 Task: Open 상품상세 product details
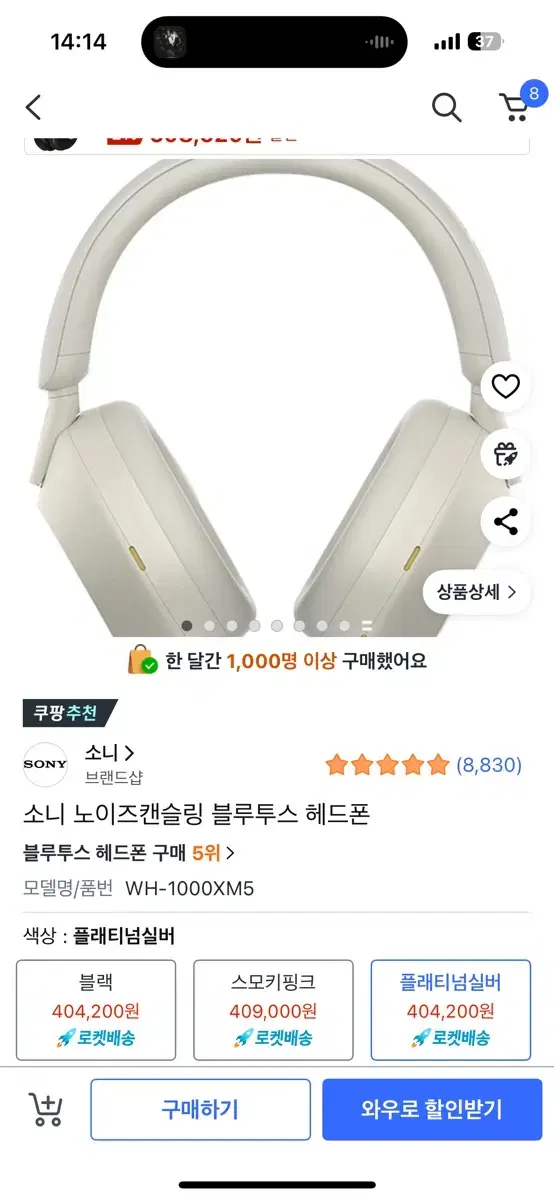point(476,591)
